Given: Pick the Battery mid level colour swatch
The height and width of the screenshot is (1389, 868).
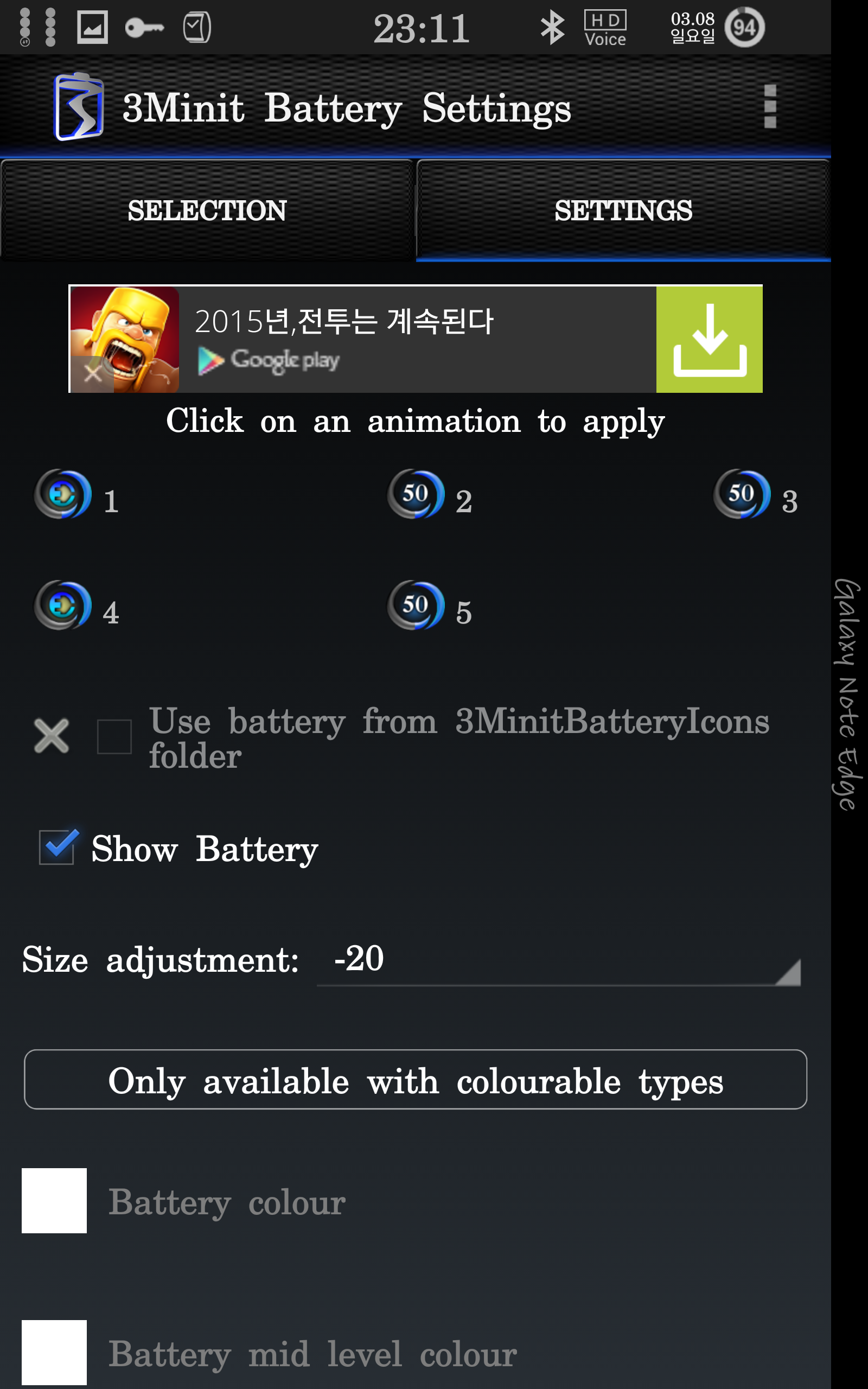Looking at the screenshot, I should click(55, 1352).
